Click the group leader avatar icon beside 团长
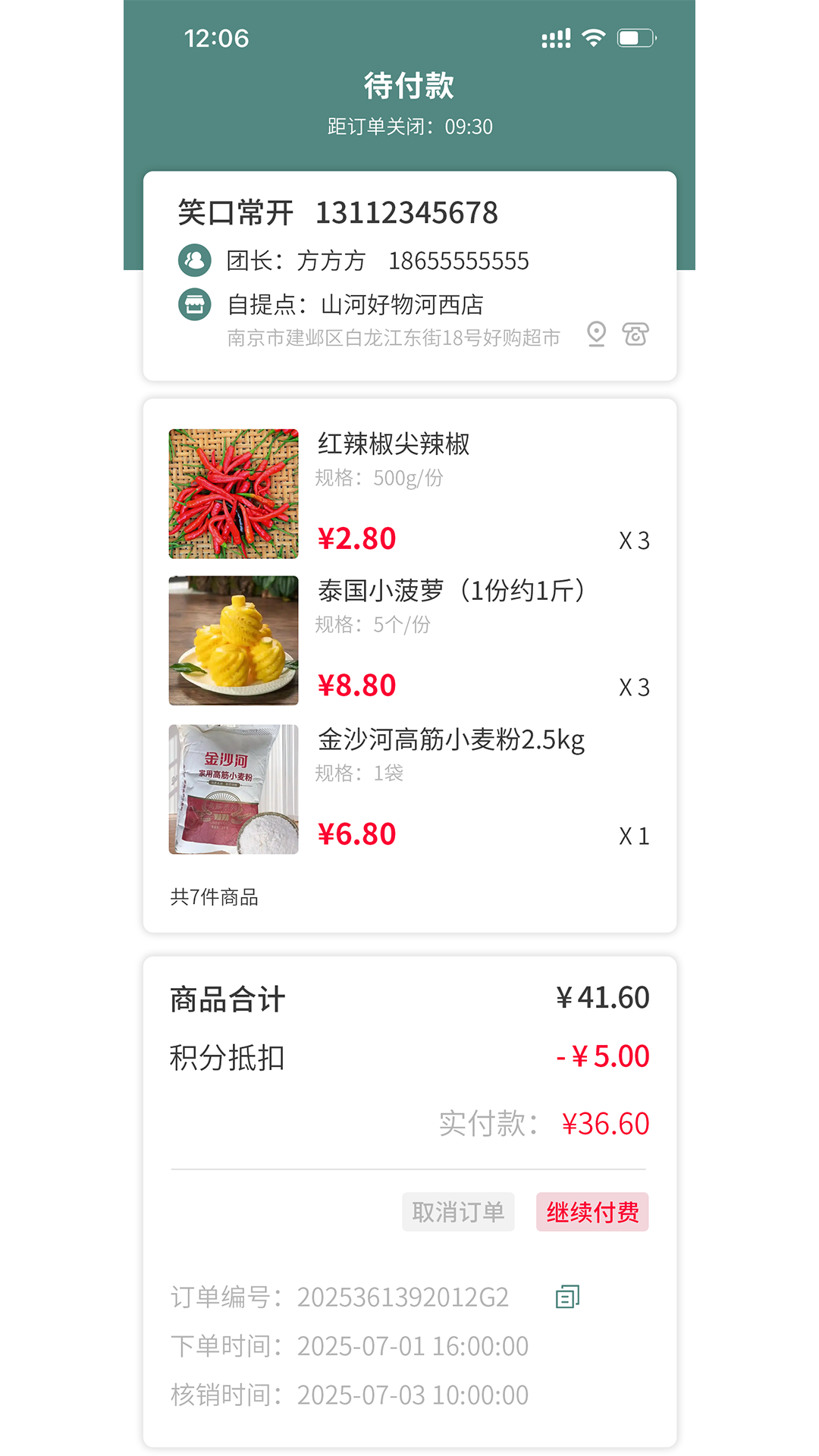819x1456 pixels. click(195, 259)
